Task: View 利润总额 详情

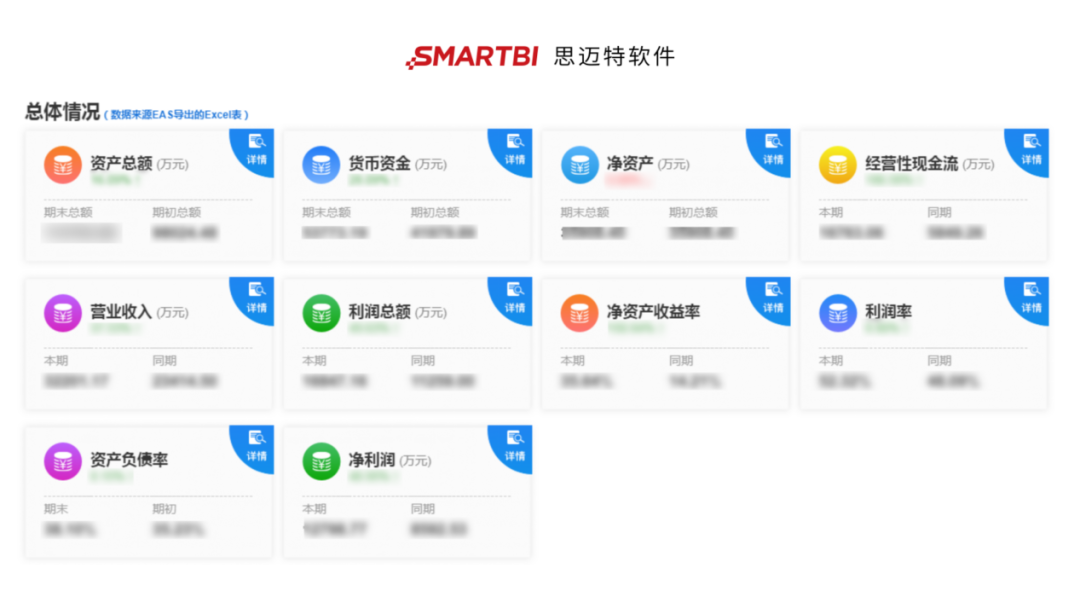Action: tap(514, 298)
